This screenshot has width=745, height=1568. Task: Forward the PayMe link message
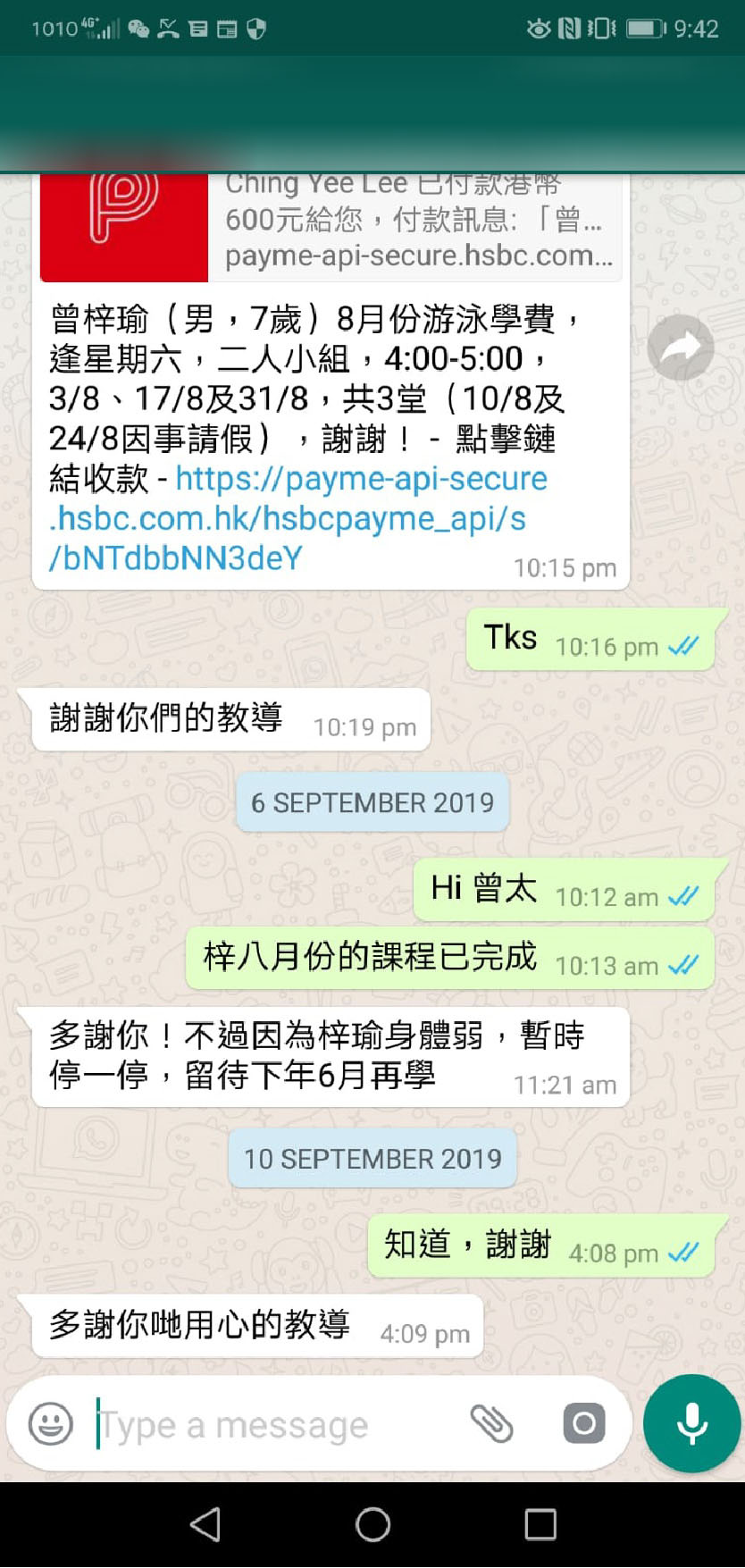(681, 348)
